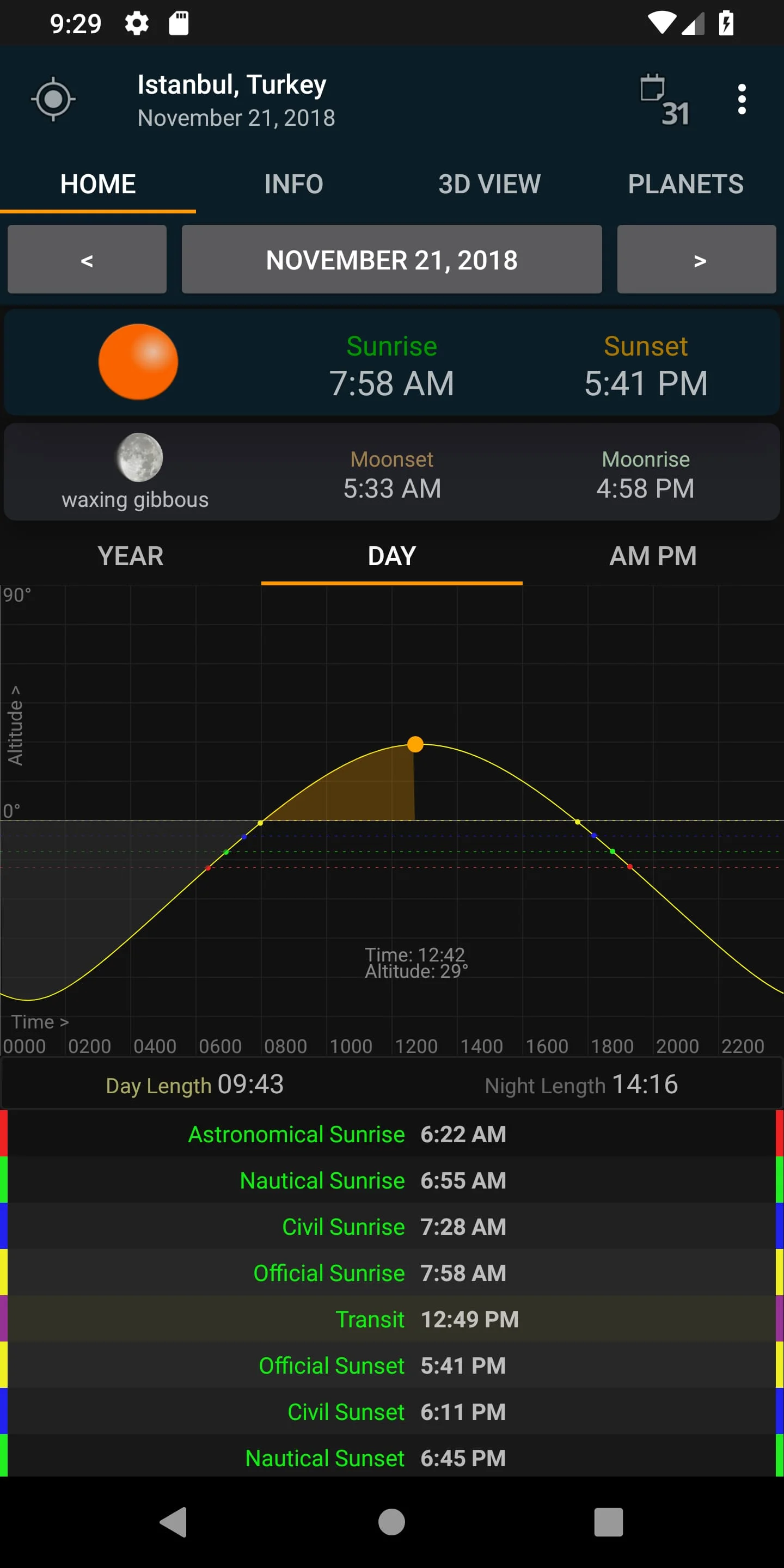784x1568 pixels.
Task: Advance to next day with > arrow
Action: pyautogui.click(x=696, y=259)
